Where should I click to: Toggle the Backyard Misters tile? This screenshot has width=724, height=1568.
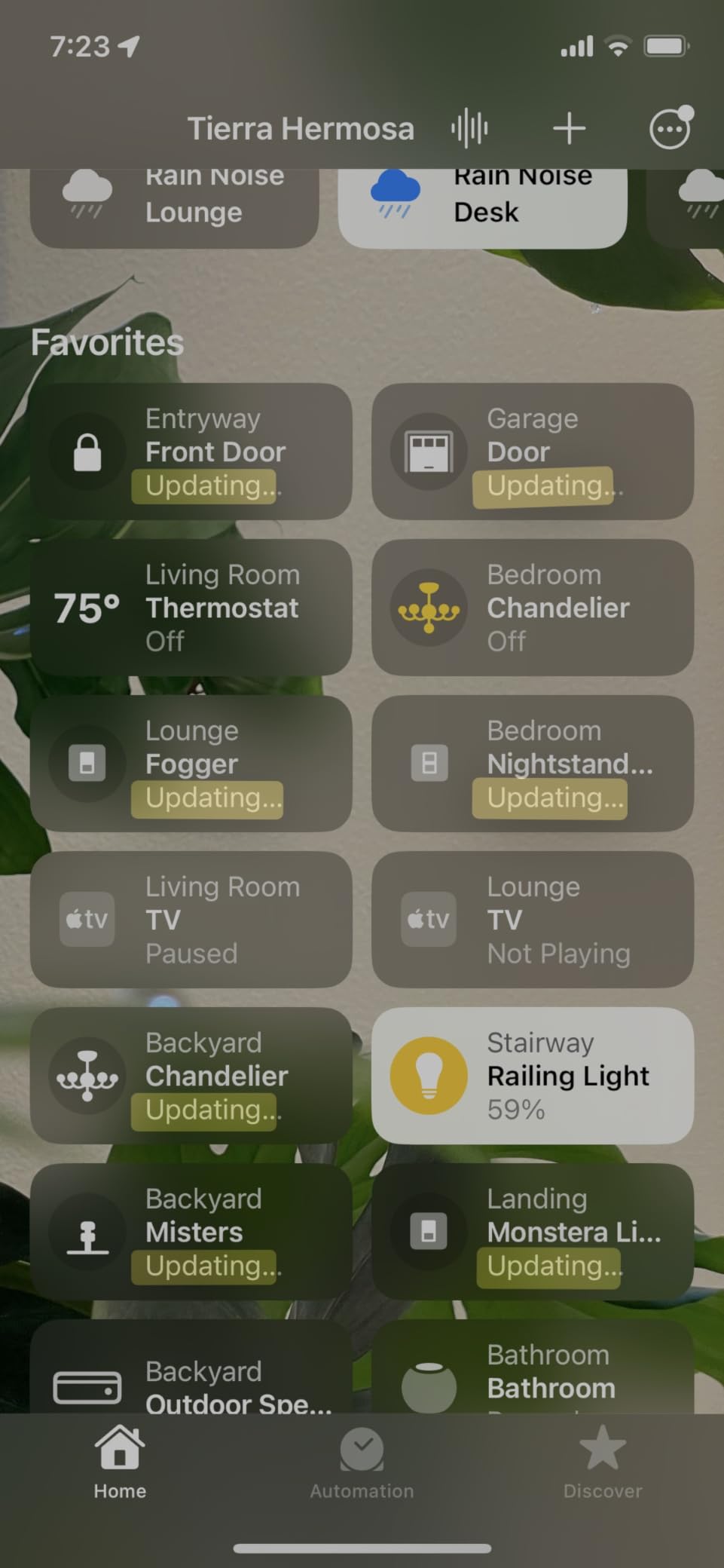pyautogui.click(x=191, y=1231)
